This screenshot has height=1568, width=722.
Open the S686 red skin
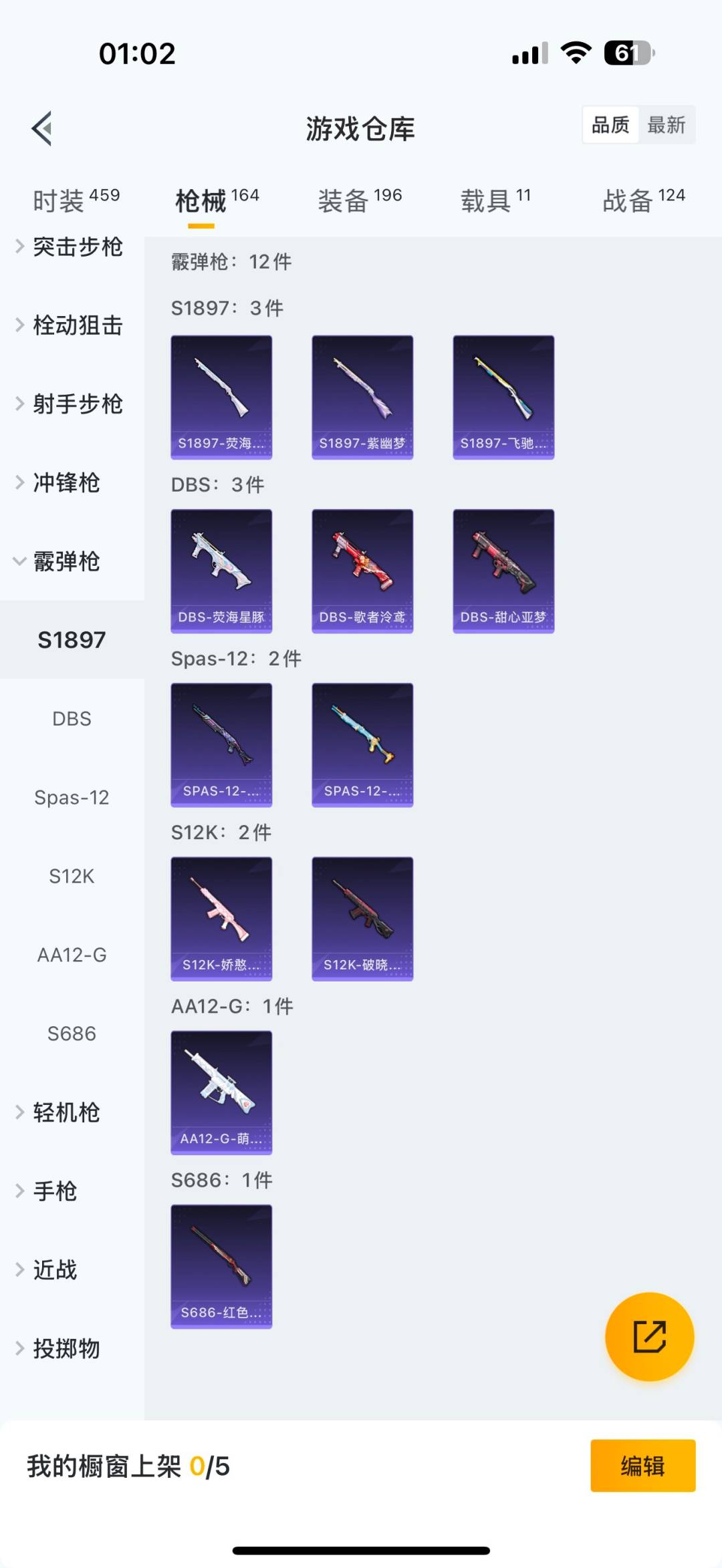[x=221, y=1266]
